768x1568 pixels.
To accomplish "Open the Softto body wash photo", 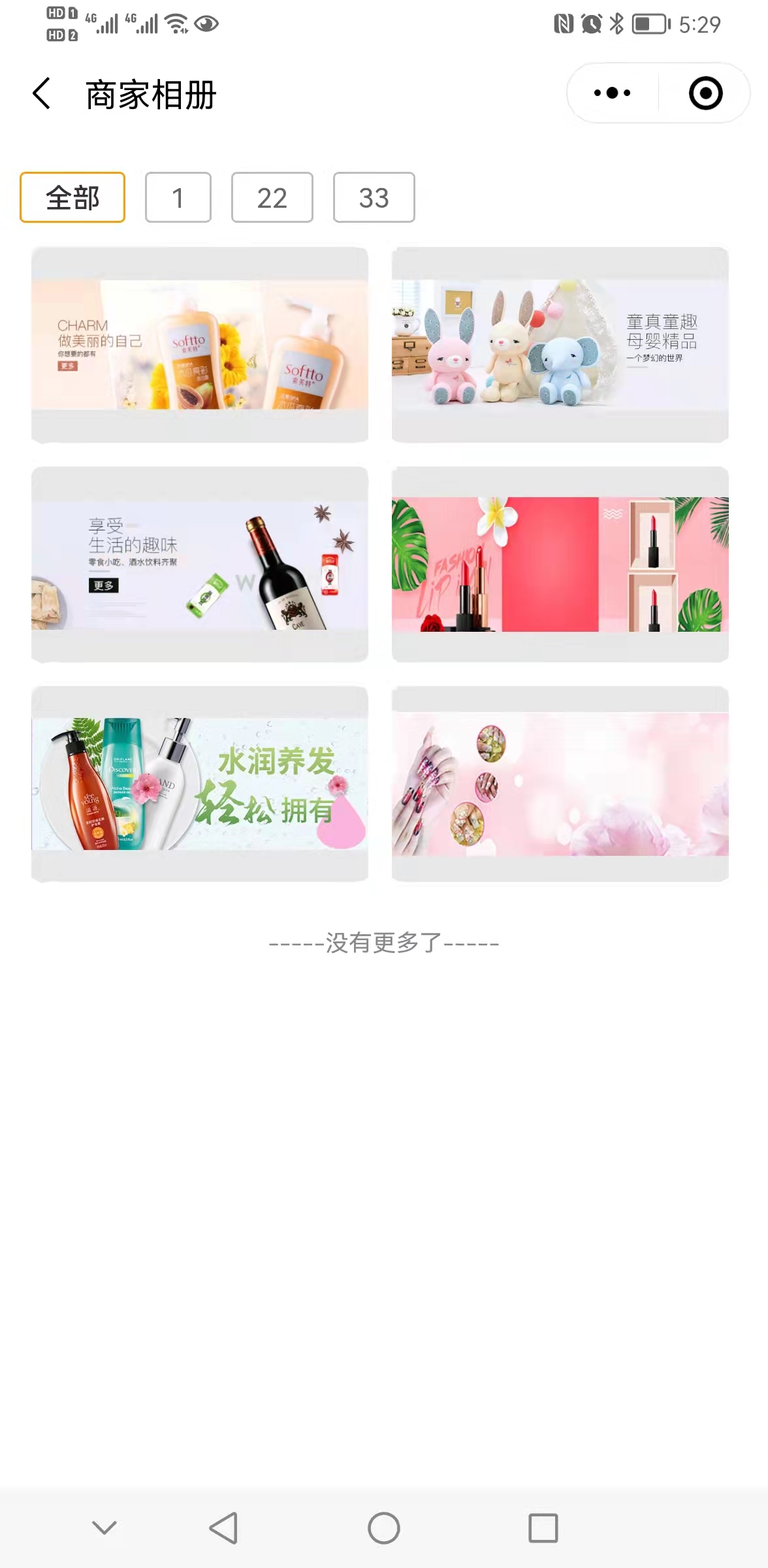I will click(x=200, y=345).
